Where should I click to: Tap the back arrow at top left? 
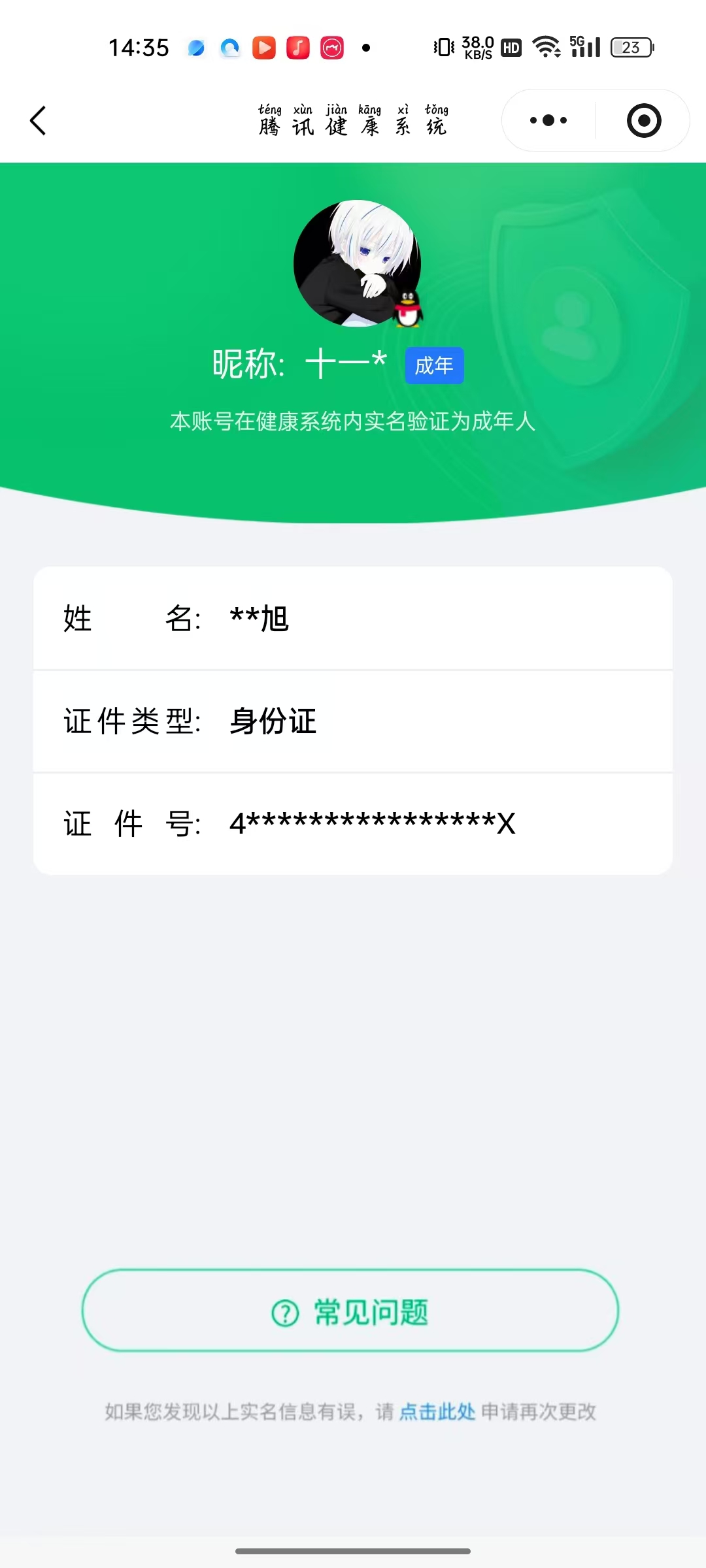(37, 120)
